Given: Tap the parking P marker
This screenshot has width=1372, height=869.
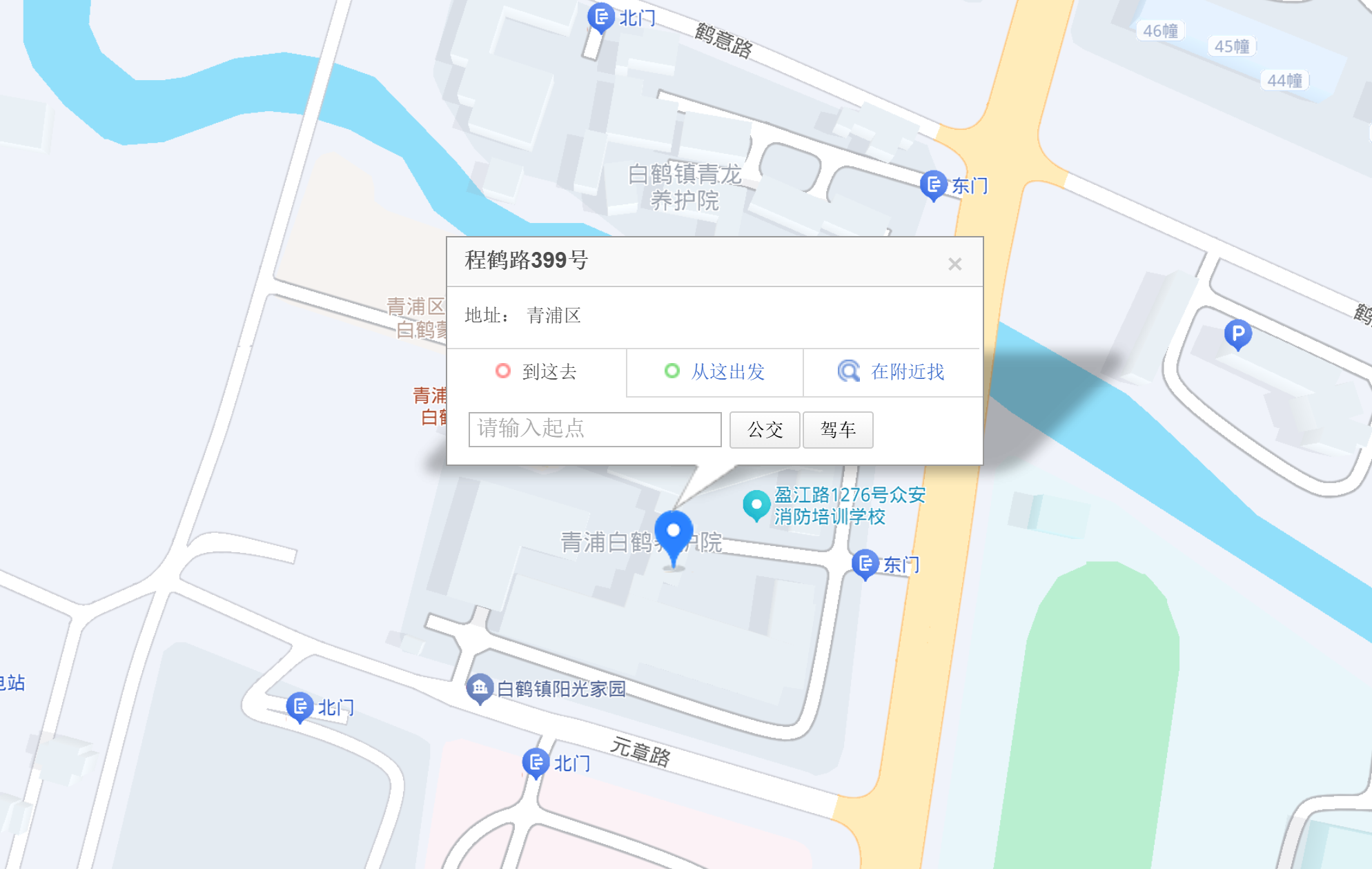Looking at the screenshot, I should pyautogui.click(x=1237, y=334).
